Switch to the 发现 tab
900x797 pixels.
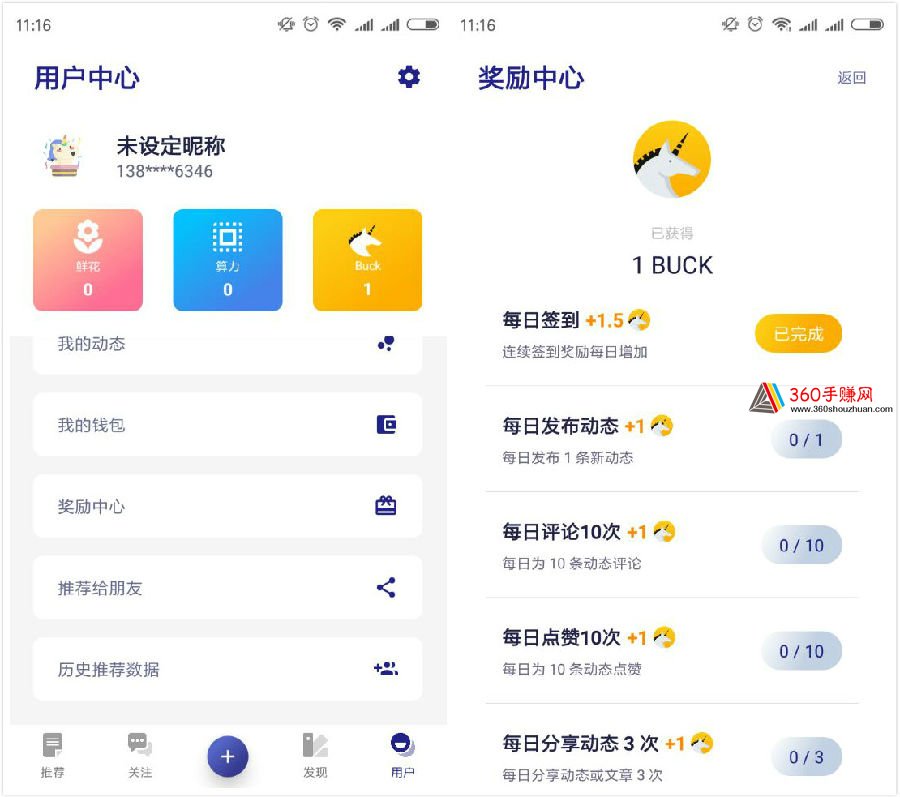click(315, 755)
